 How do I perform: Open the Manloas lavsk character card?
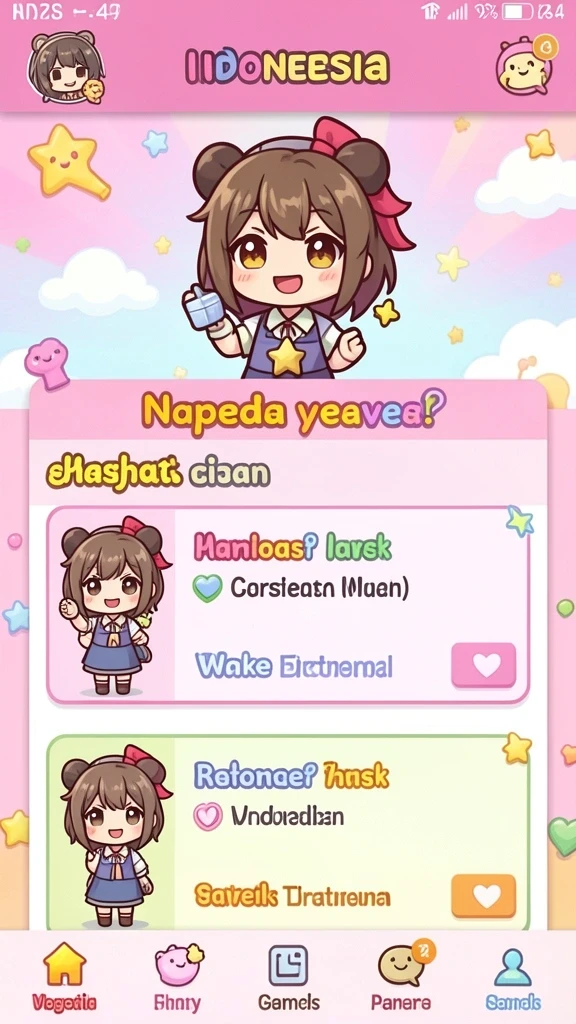point(288,605)
